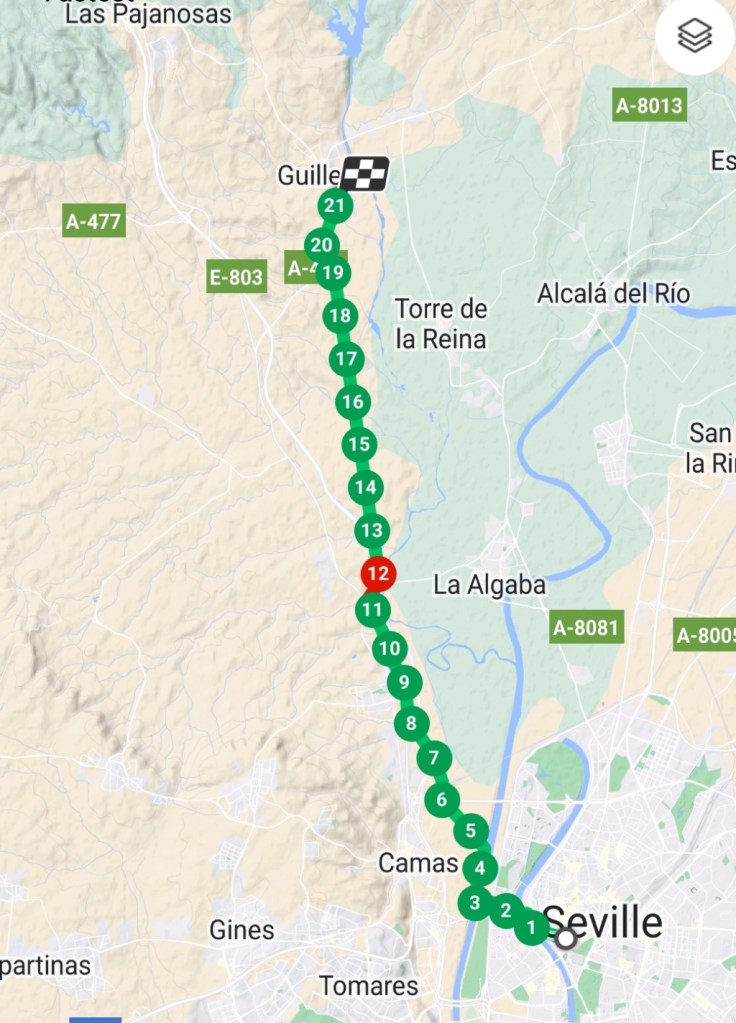Tap the checkered finish flag marker
The height and width of the screenshot is (1023, 736).
point(364,174)
